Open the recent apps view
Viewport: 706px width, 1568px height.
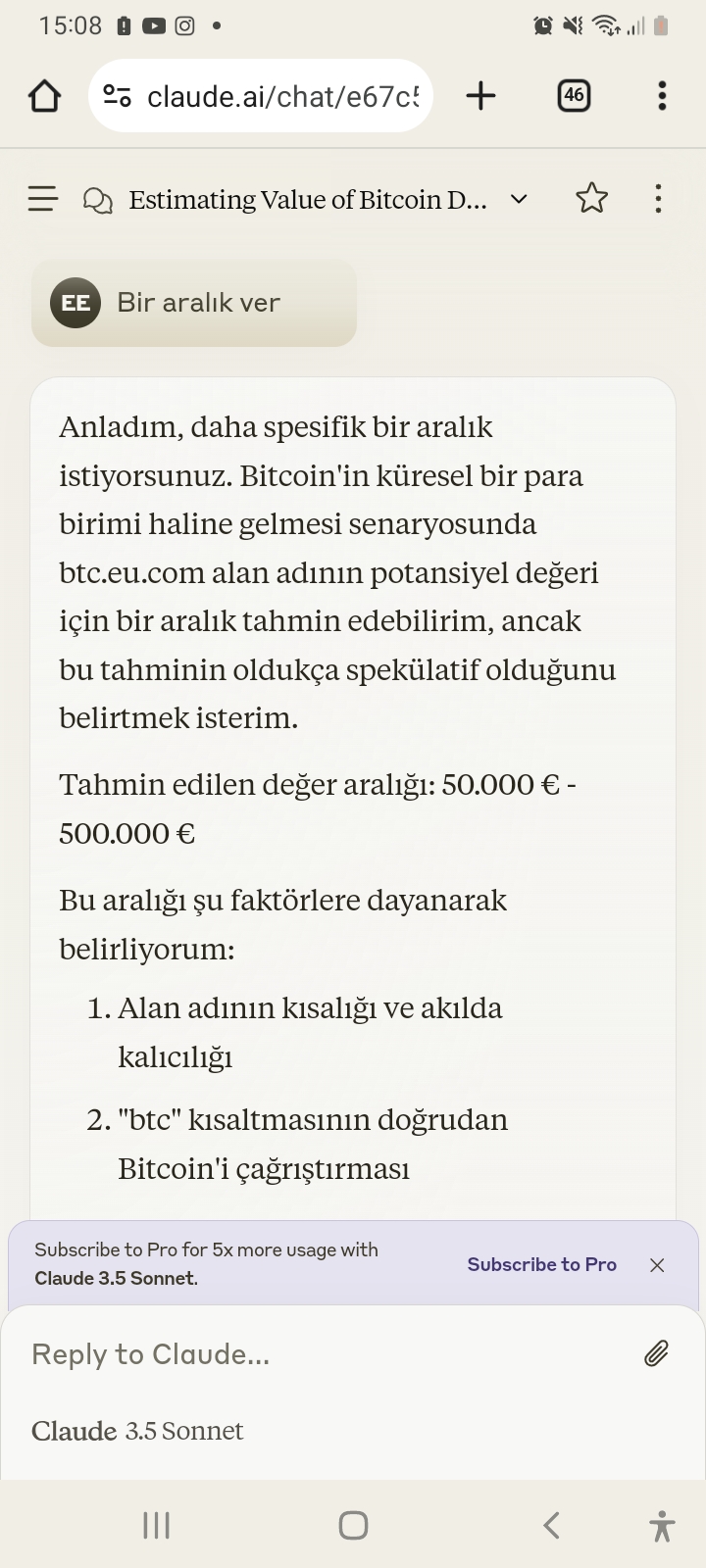tap(156, 1525)
